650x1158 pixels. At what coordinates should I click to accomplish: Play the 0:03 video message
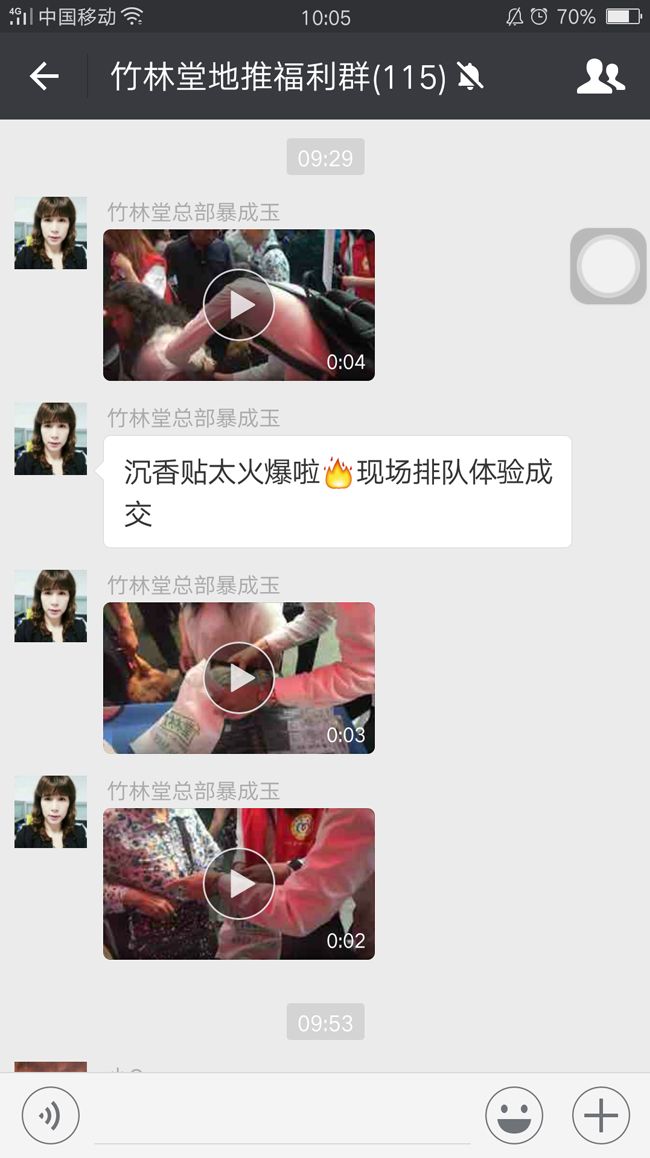click(239, 678)
